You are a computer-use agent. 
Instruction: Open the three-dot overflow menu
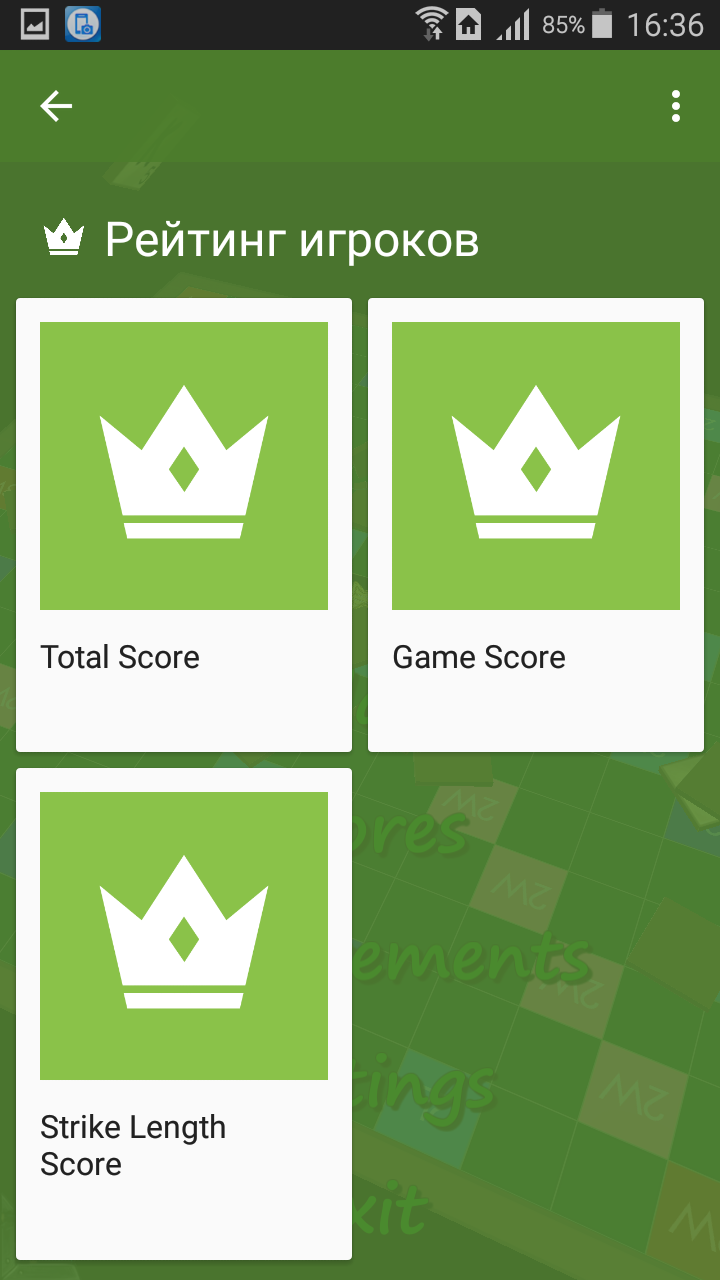pyautogui.click(x=676, y=106)
